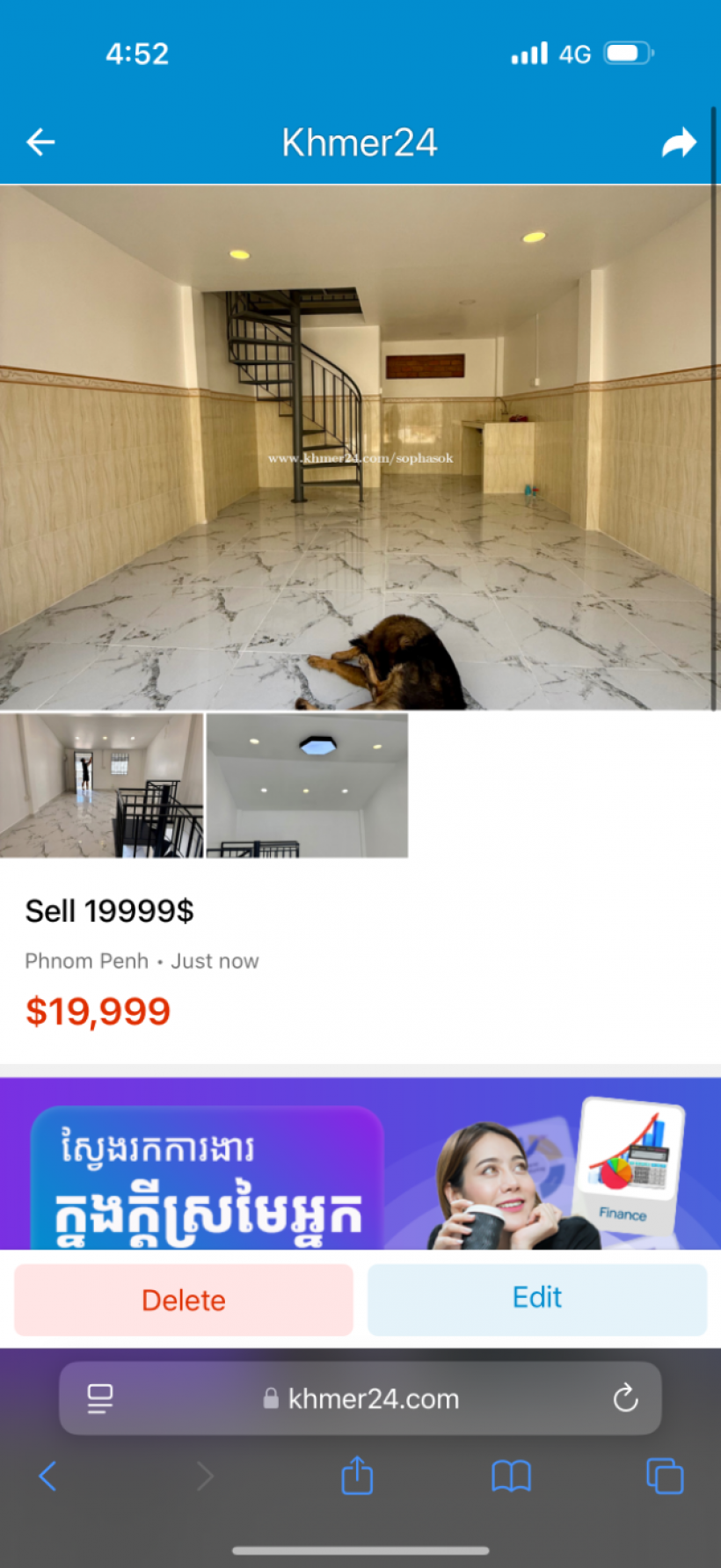Reload the khmer24.com page
The height and width of the screenshot is (1568, 721).
625,1397
